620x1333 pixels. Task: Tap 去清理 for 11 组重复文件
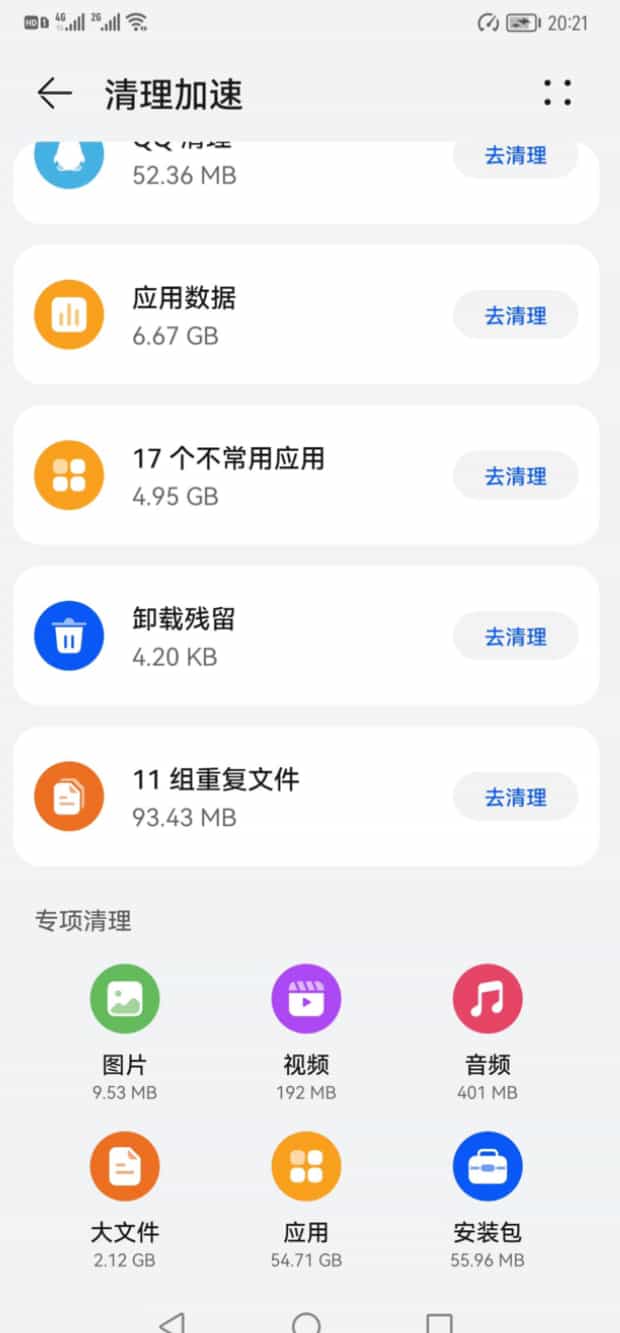coord(516,797)
